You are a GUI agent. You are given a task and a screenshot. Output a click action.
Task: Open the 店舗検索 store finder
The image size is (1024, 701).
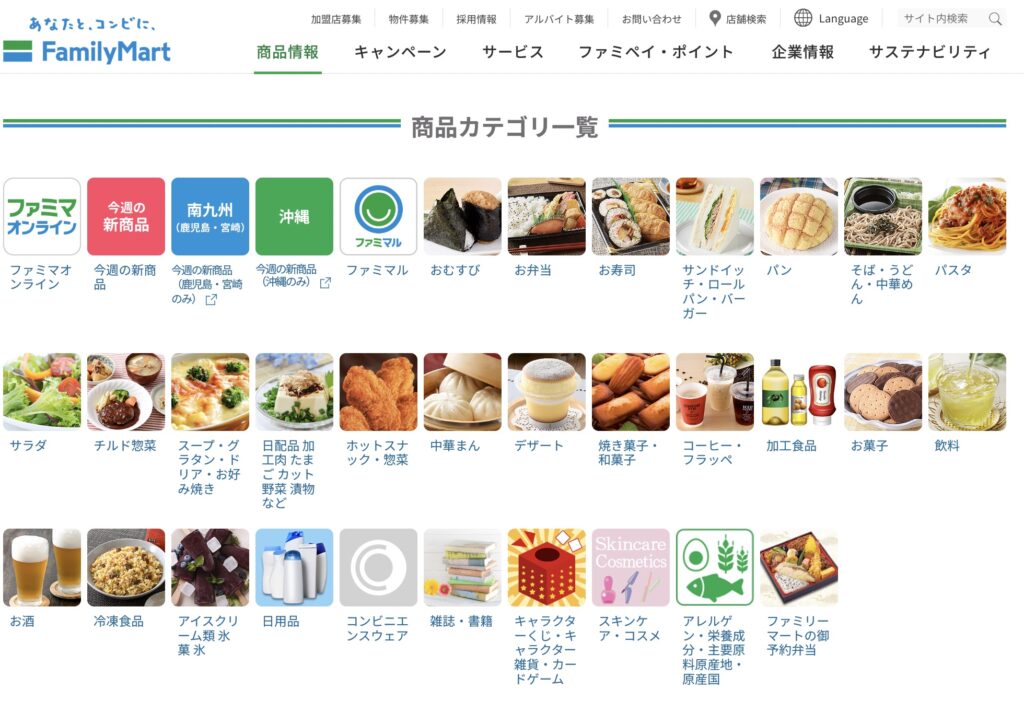tap(738, 18)
